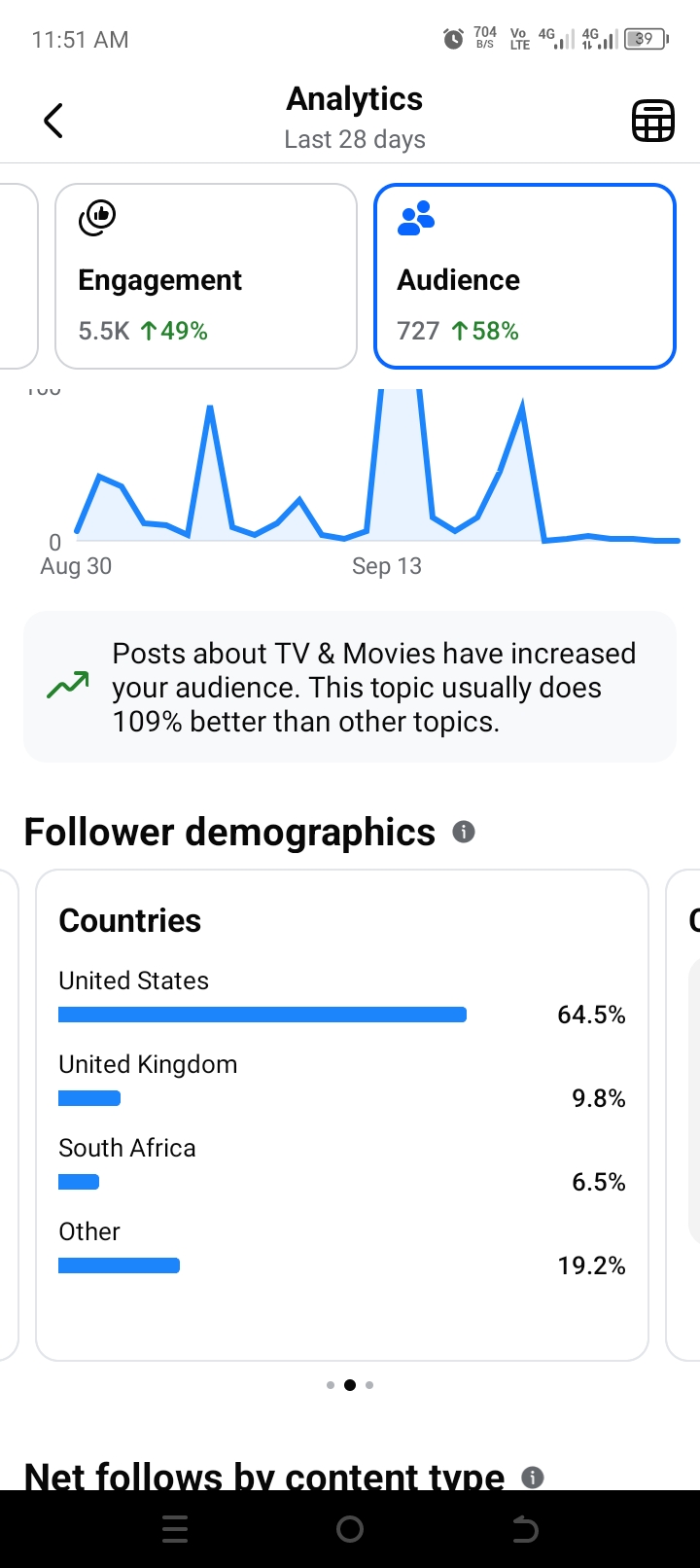Select the Audience metric card
700x1568 pixels.
click(525, 276)
